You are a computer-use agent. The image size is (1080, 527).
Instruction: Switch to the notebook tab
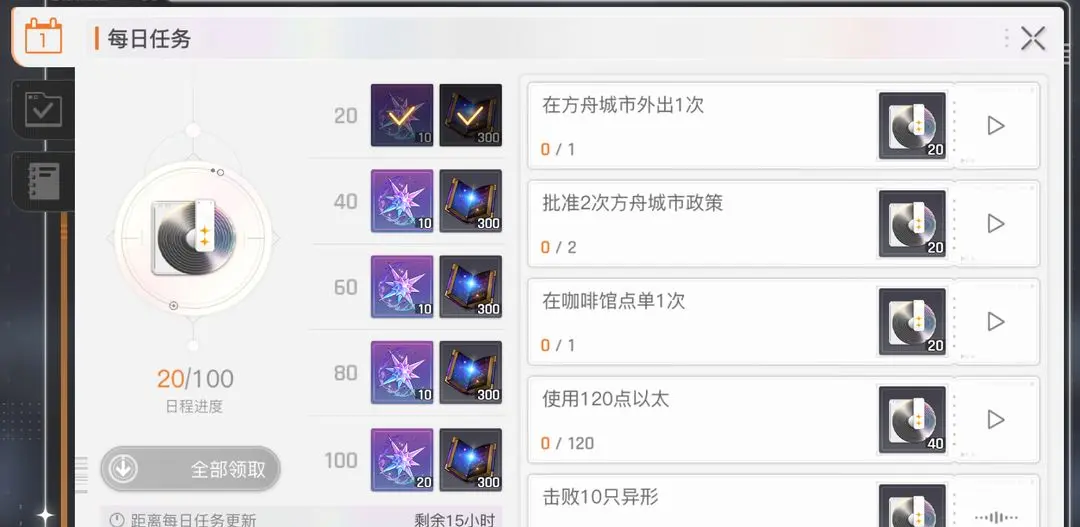tap(43, 180)
